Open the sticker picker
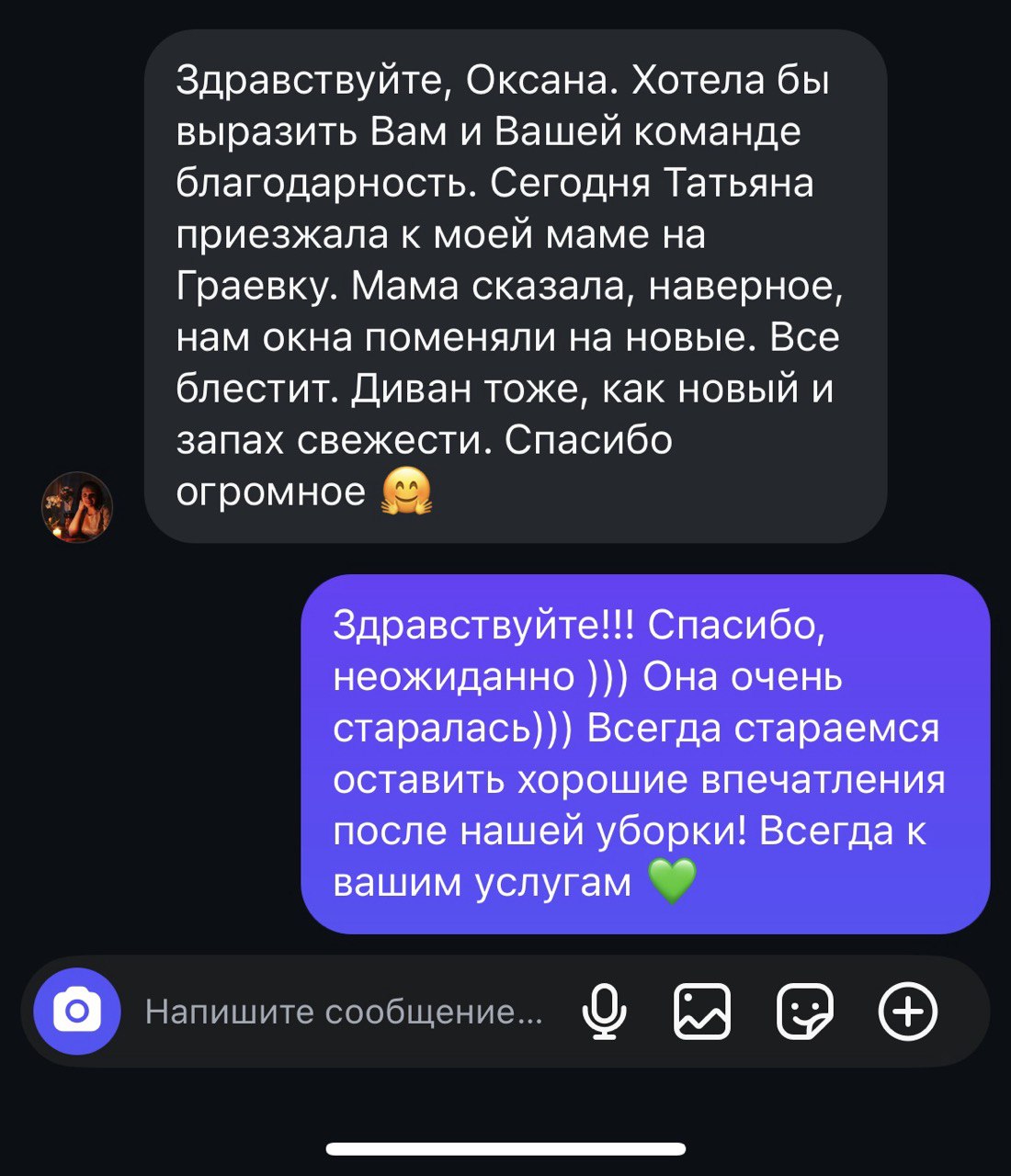Viewport: 1011px width, 1176px height. click(805, 1012)
